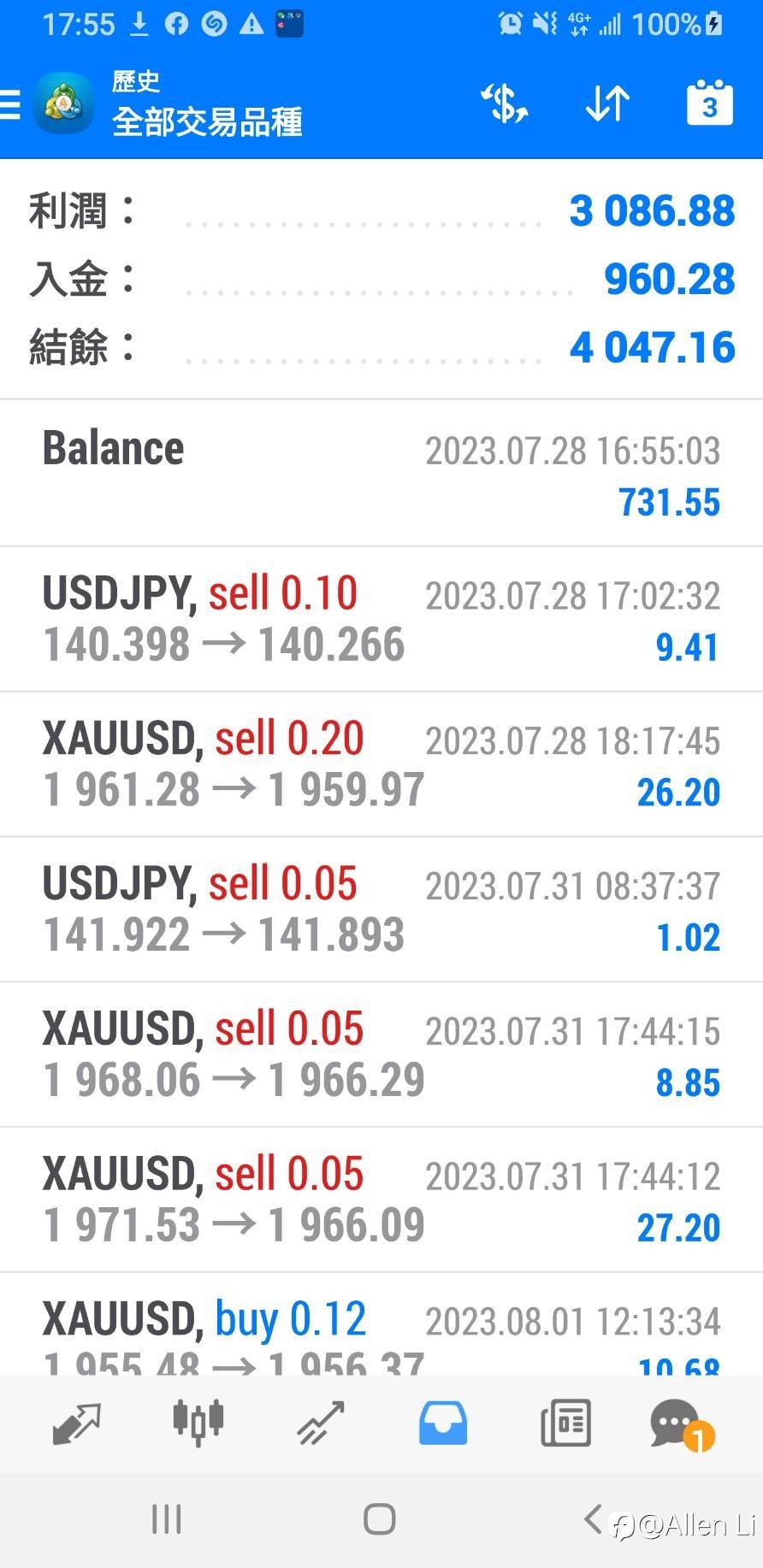Switch to the candlestick Chart tab

coord(198,1424)
